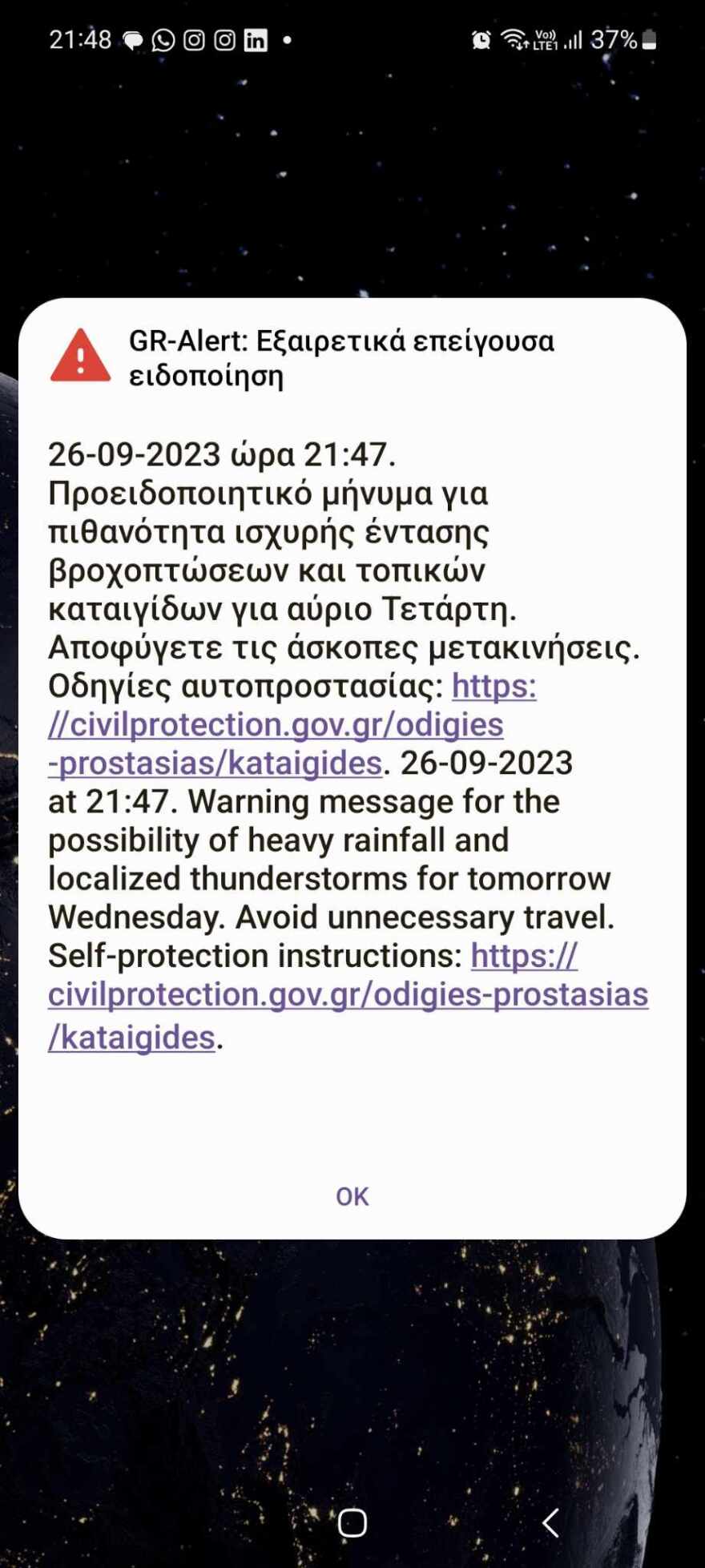Open the WhatsApp notification icon
Image resolution: width=705 pixels, height=1568 pixels.
coord(163,40)
